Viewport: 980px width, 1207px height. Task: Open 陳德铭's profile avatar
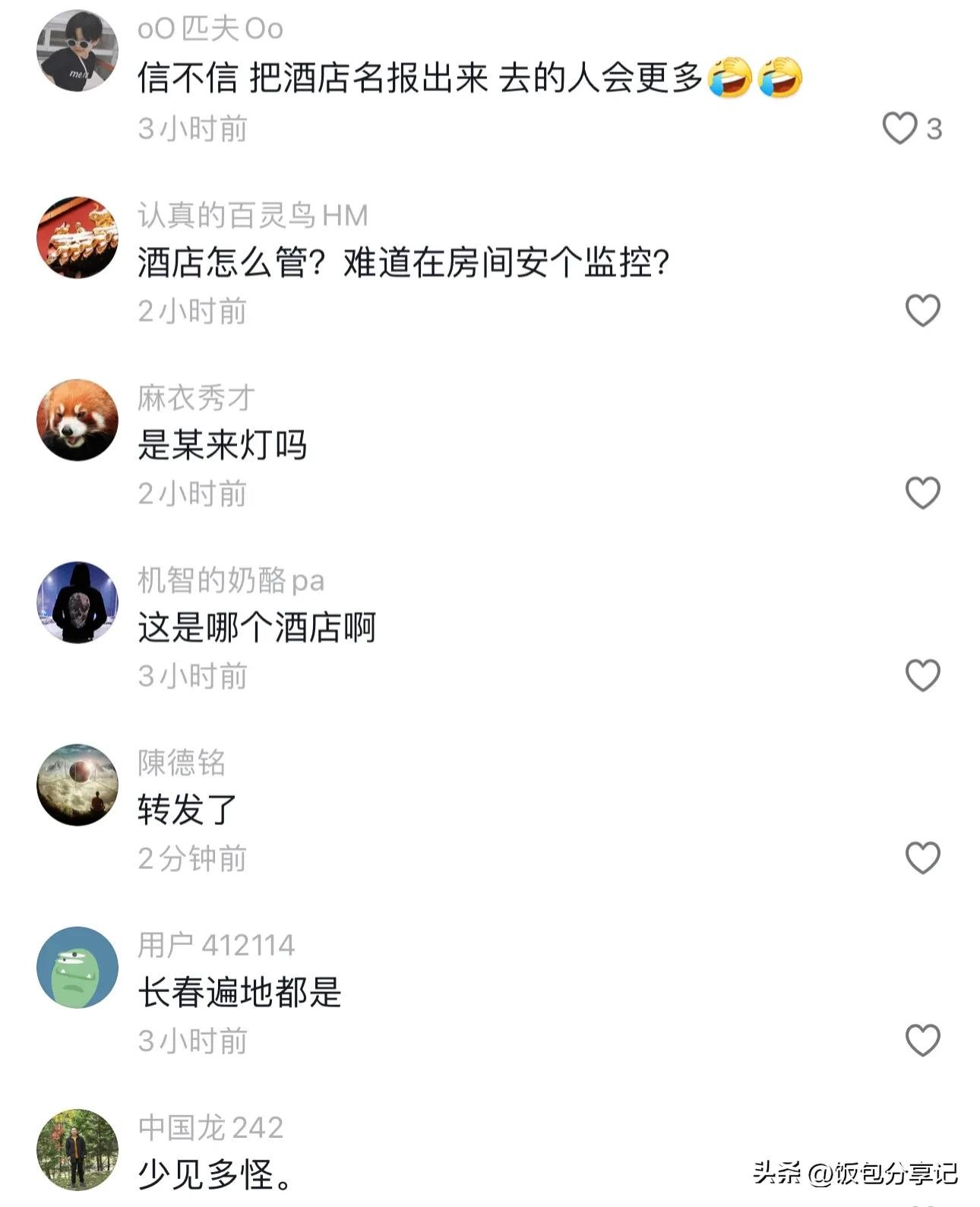[77, 785]
